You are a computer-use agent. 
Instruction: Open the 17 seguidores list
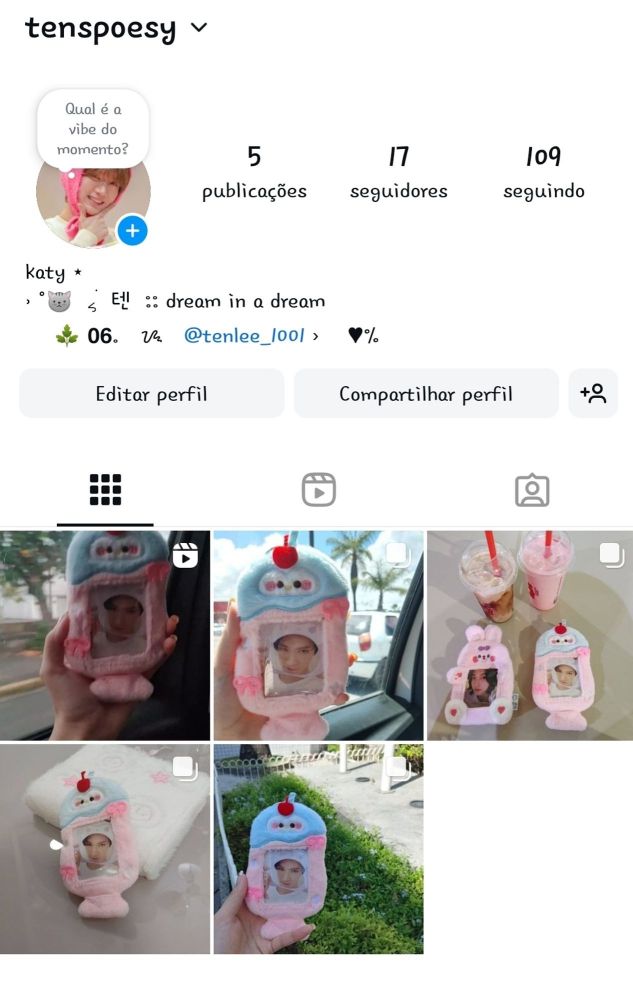(398, 172)
